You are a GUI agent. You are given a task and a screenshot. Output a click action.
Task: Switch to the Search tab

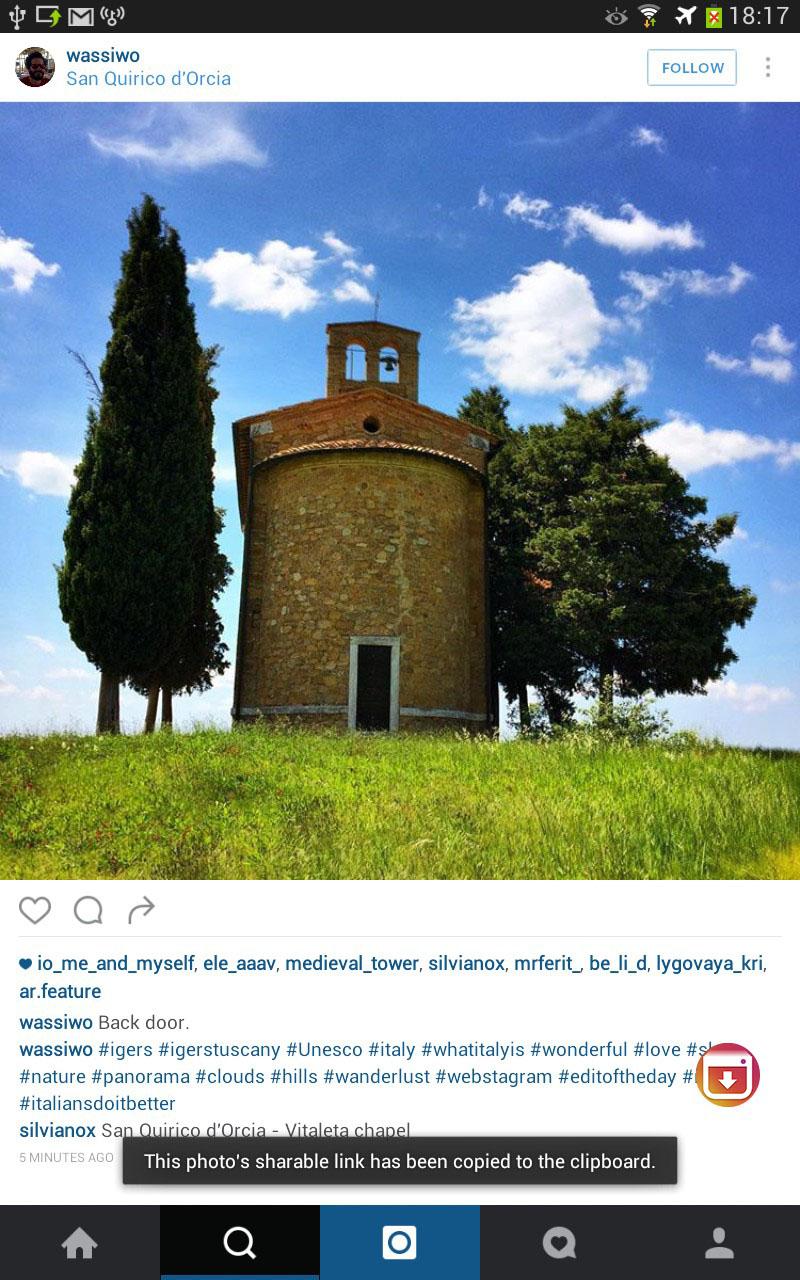(x=240, y=1243)
